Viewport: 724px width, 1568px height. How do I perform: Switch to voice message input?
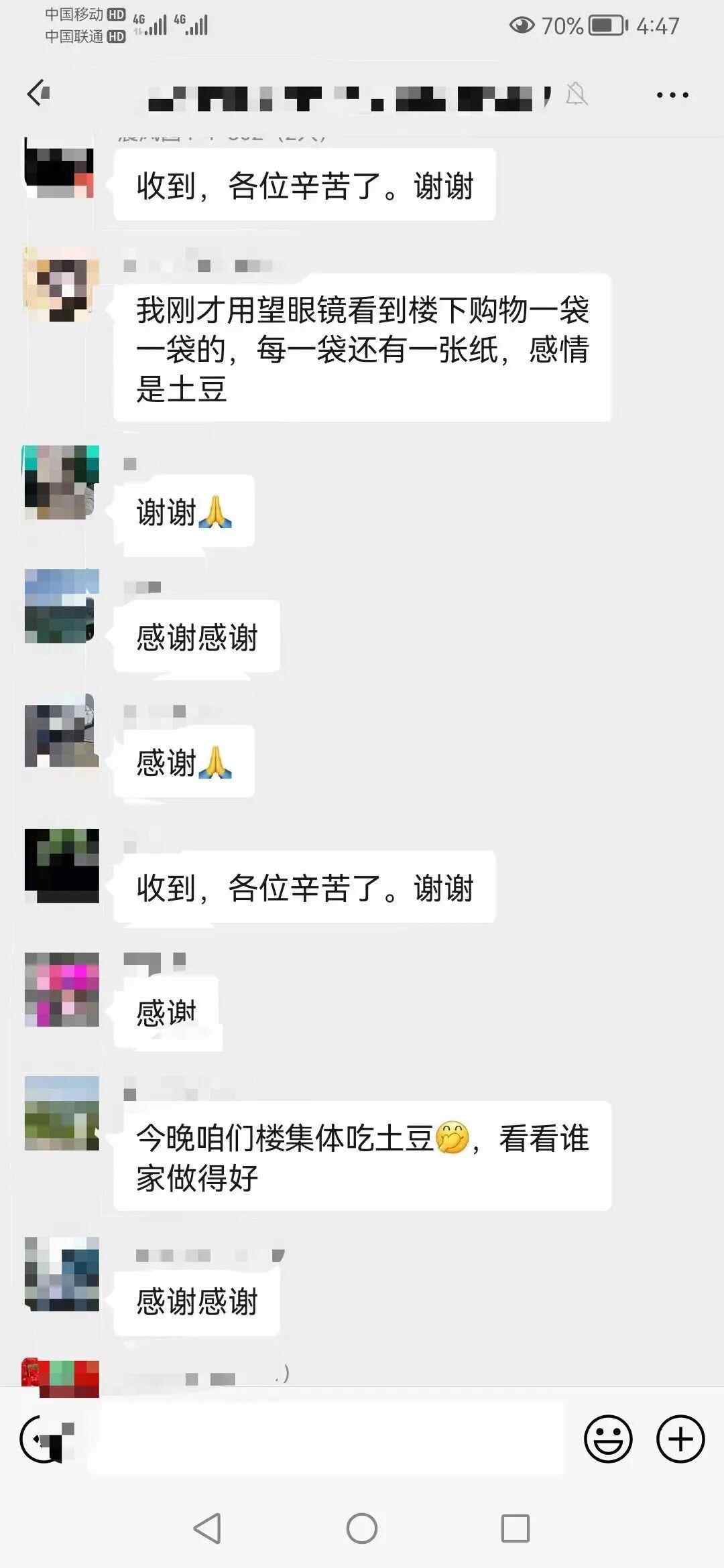click(44, 1439)
